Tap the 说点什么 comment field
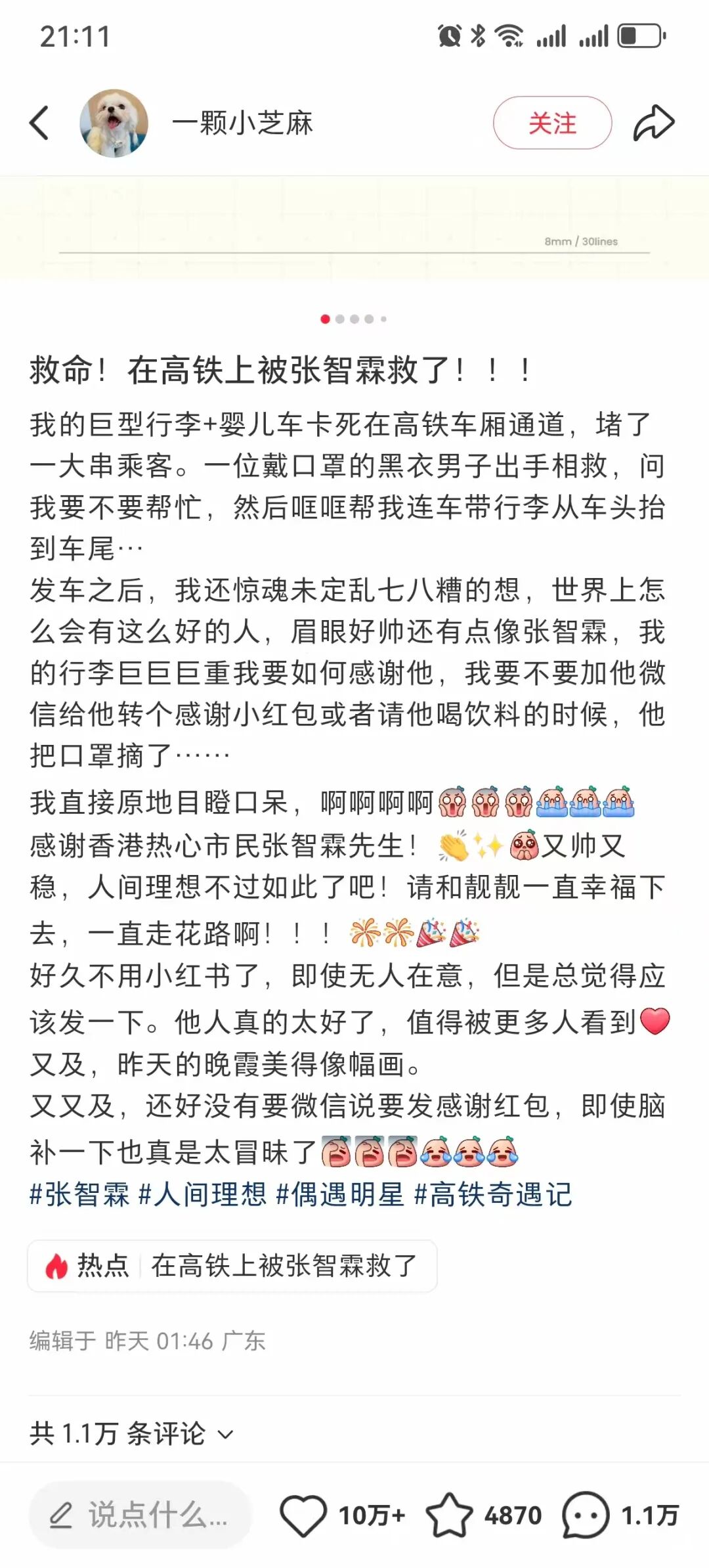Screen dimensions: 709x1568 [x=140, y=1515]
